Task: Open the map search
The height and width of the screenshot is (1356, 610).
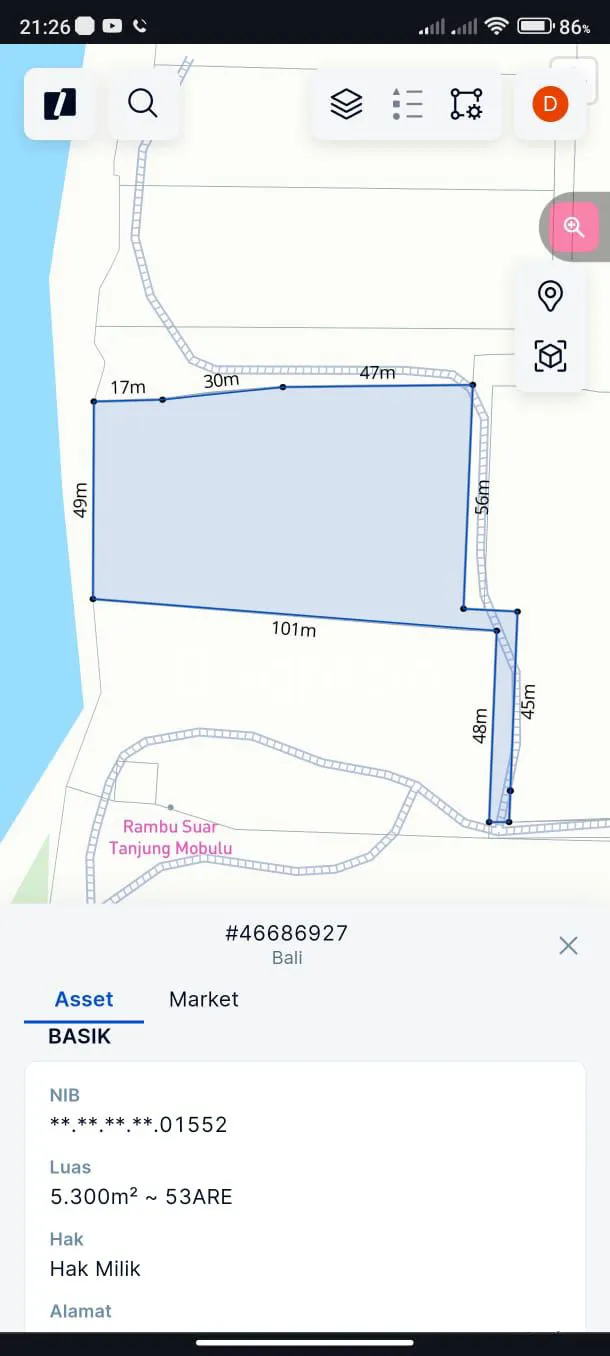Action: click(x=143, y=104)
